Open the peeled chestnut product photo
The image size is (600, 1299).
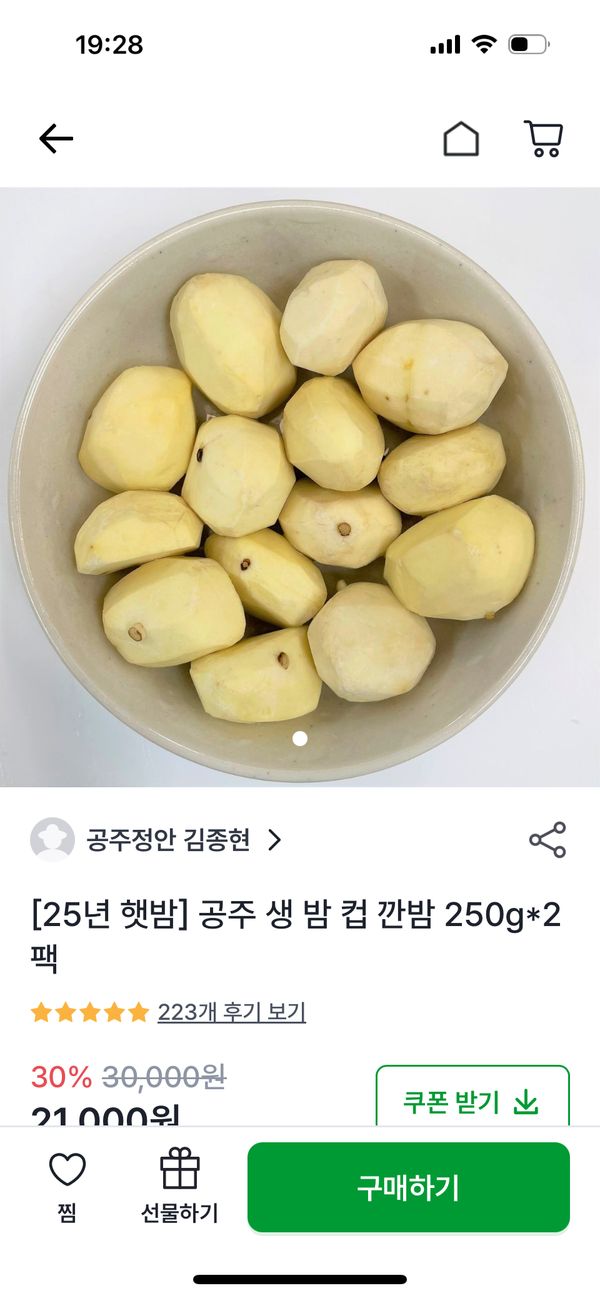tap(300, 487)
